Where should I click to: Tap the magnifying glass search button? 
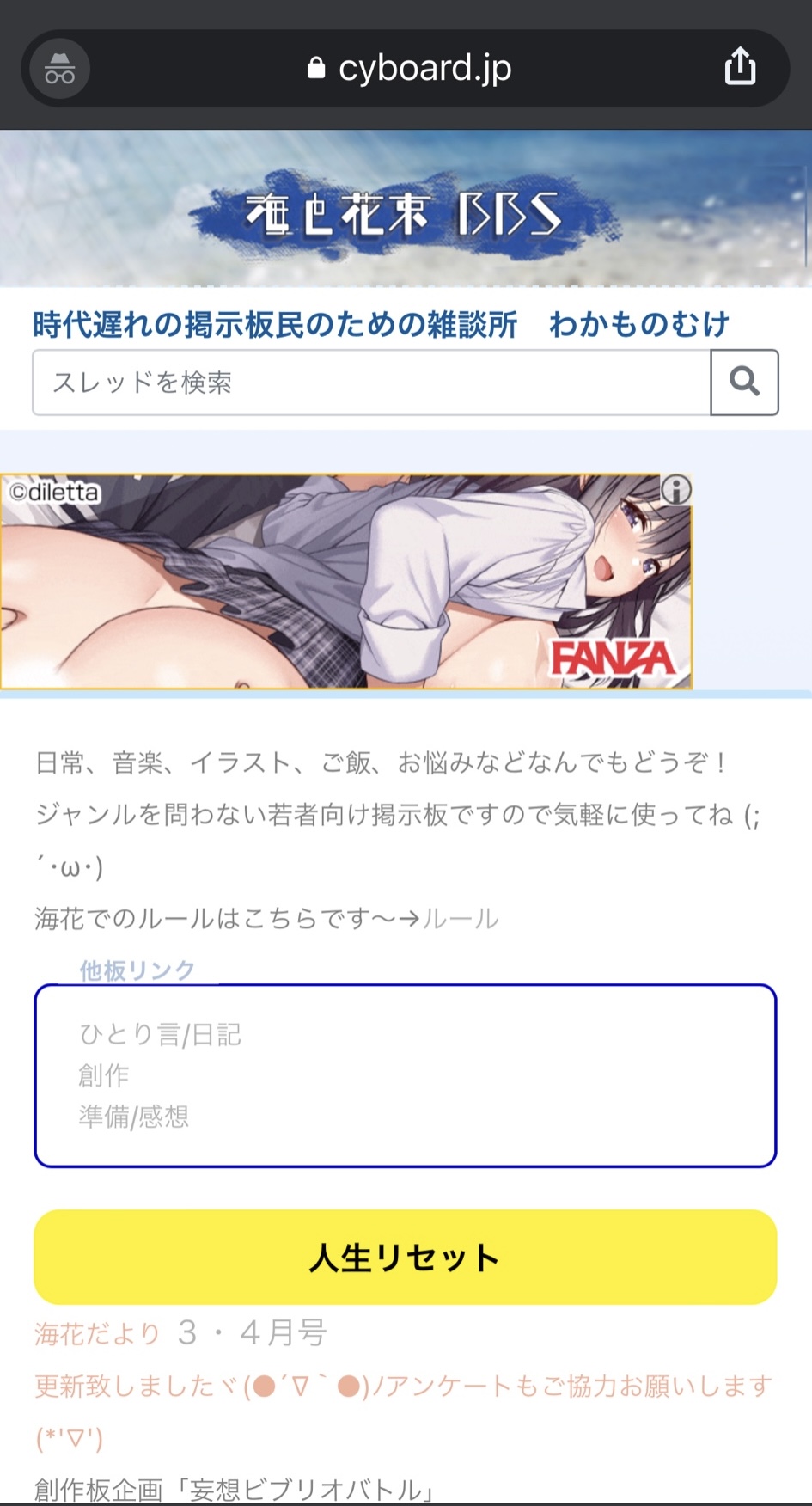pyautogui.click(x=744, y=383)
